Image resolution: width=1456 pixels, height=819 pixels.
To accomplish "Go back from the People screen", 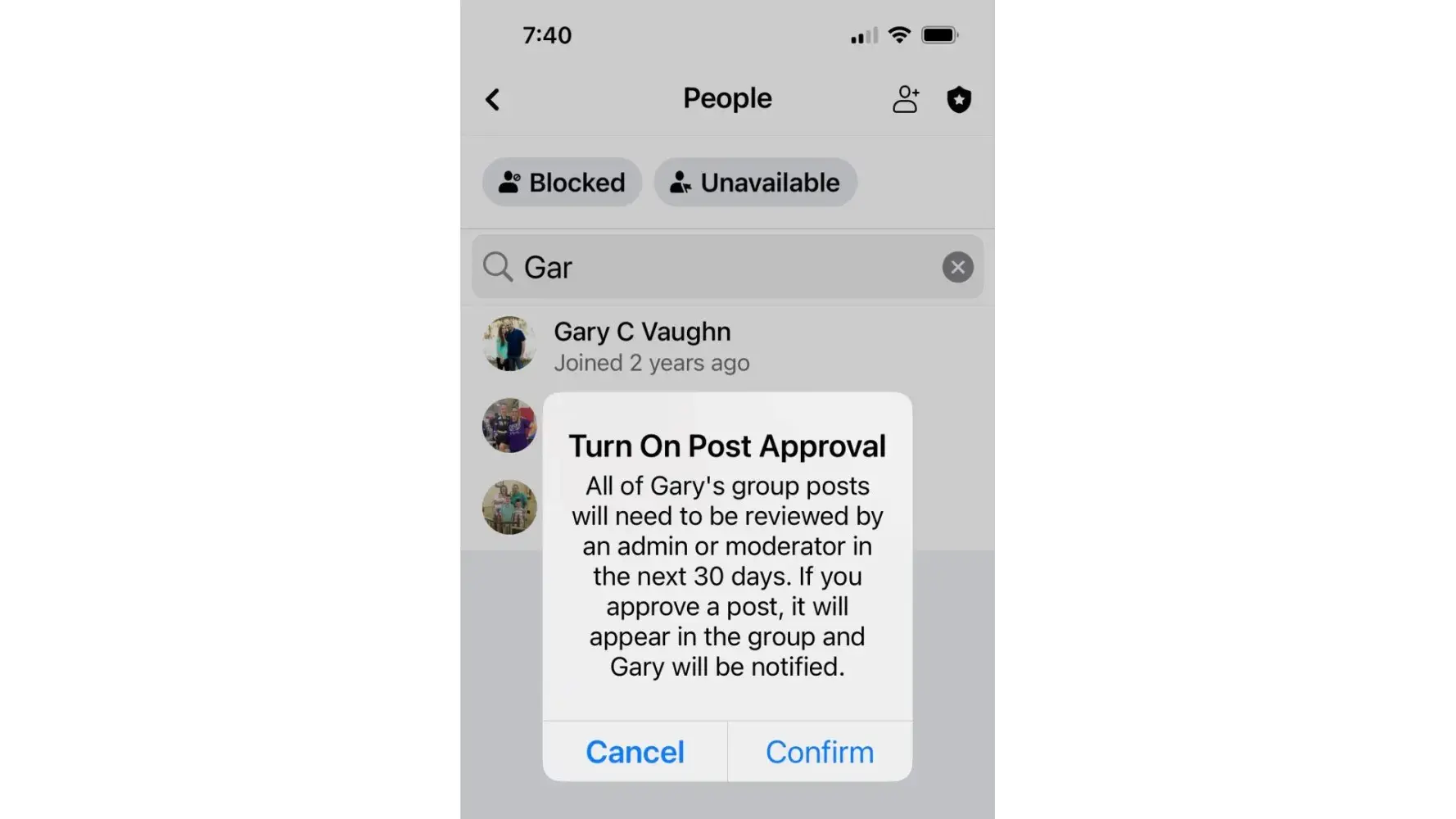I will (493, 100).
